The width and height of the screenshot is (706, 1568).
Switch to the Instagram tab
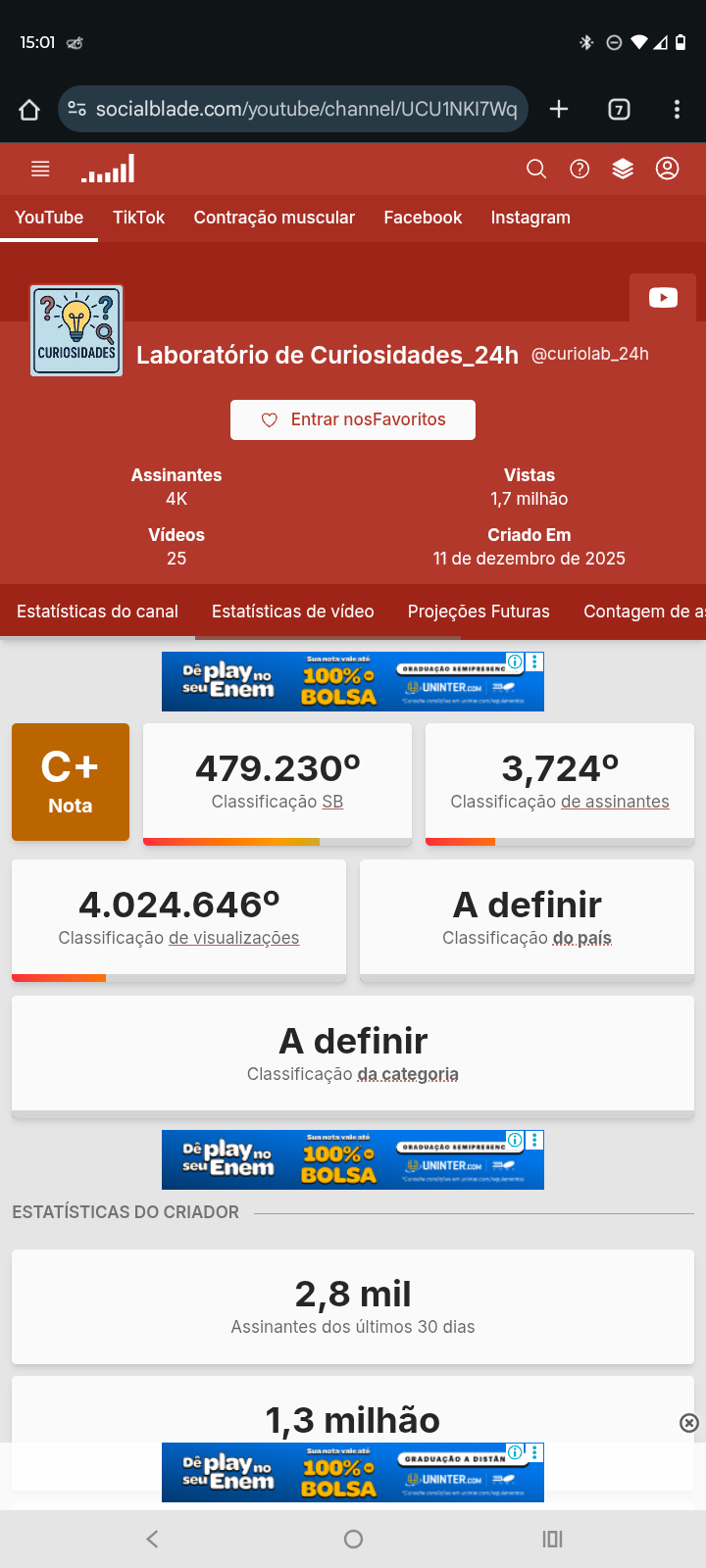point(530,218)
